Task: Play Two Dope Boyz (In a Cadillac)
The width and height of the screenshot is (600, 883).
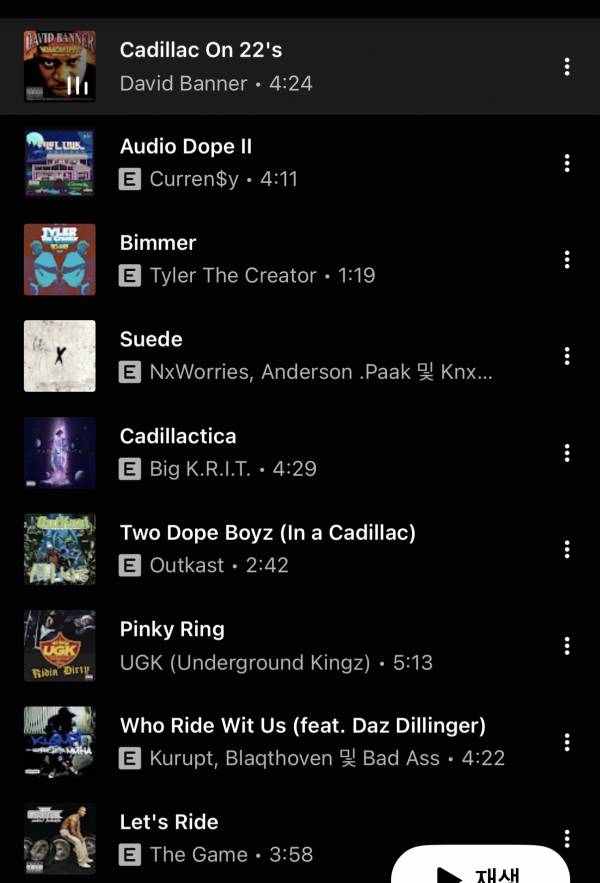Action: pyautogui.click(x=267, y=533)
